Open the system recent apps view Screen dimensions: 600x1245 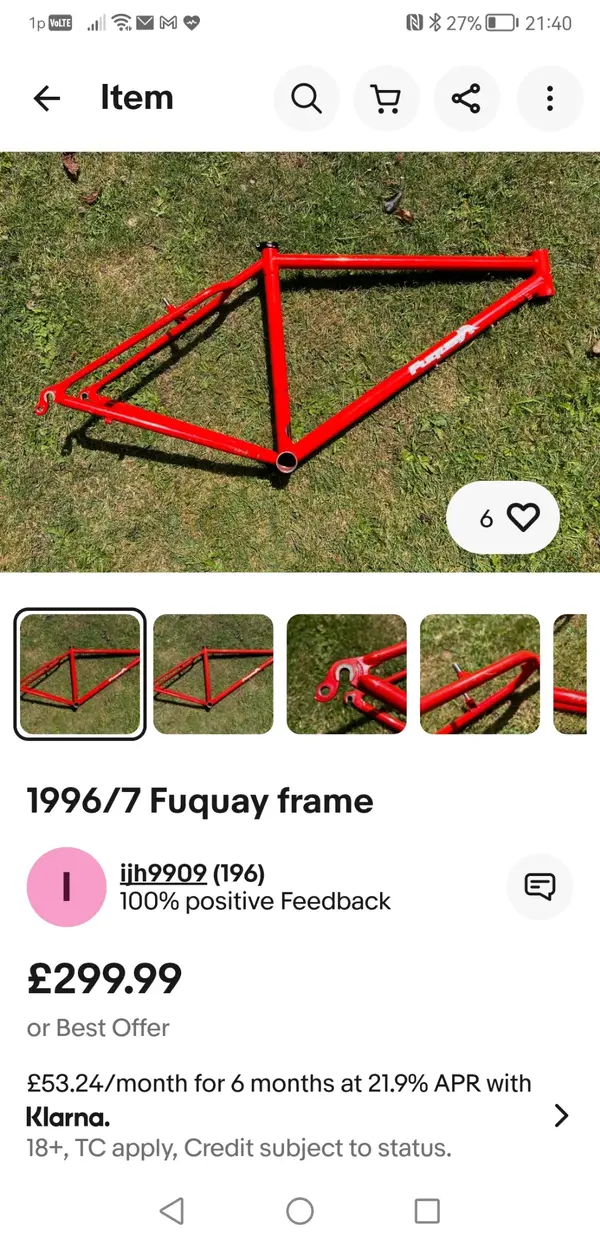427,1211
